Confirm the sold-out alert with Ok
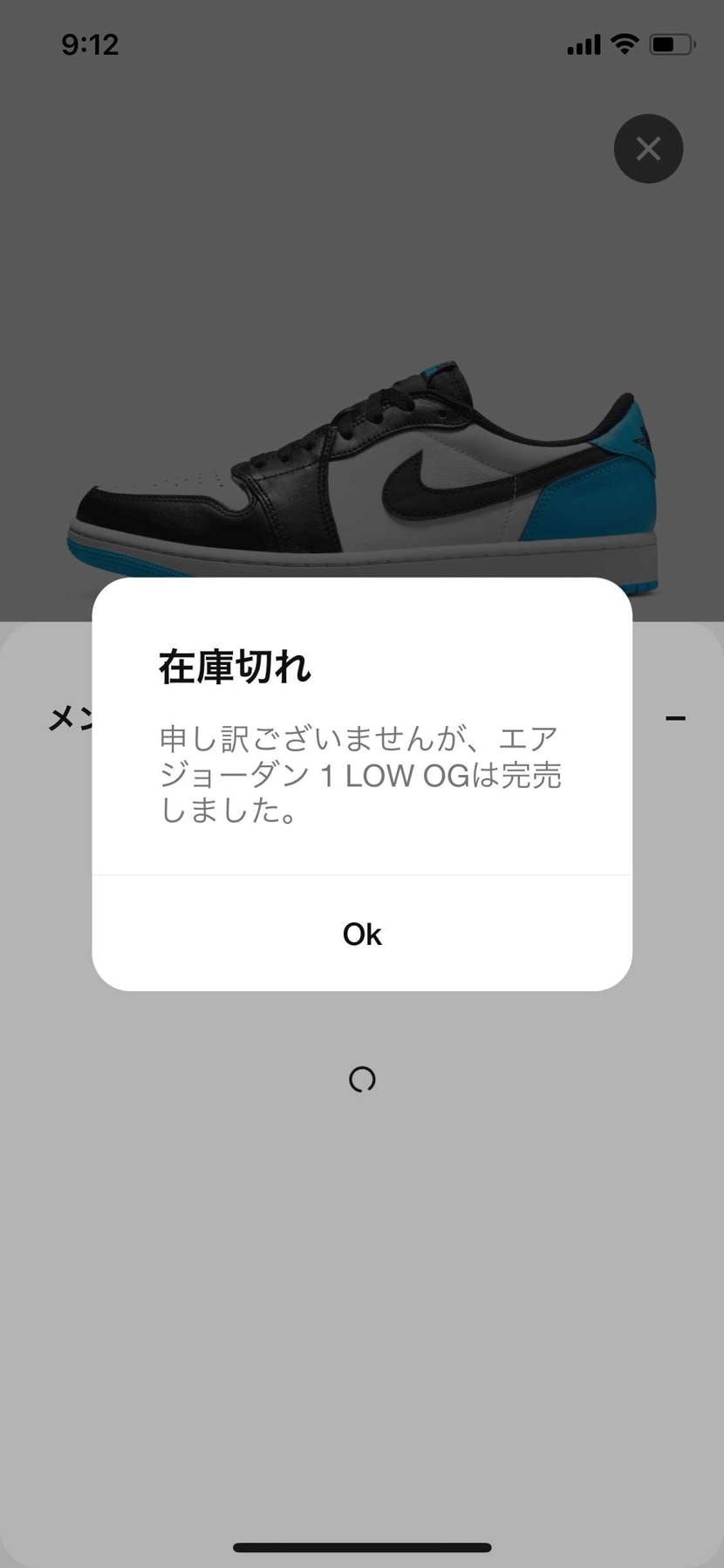Viewport: 724px width, 1568px height. 362,934
